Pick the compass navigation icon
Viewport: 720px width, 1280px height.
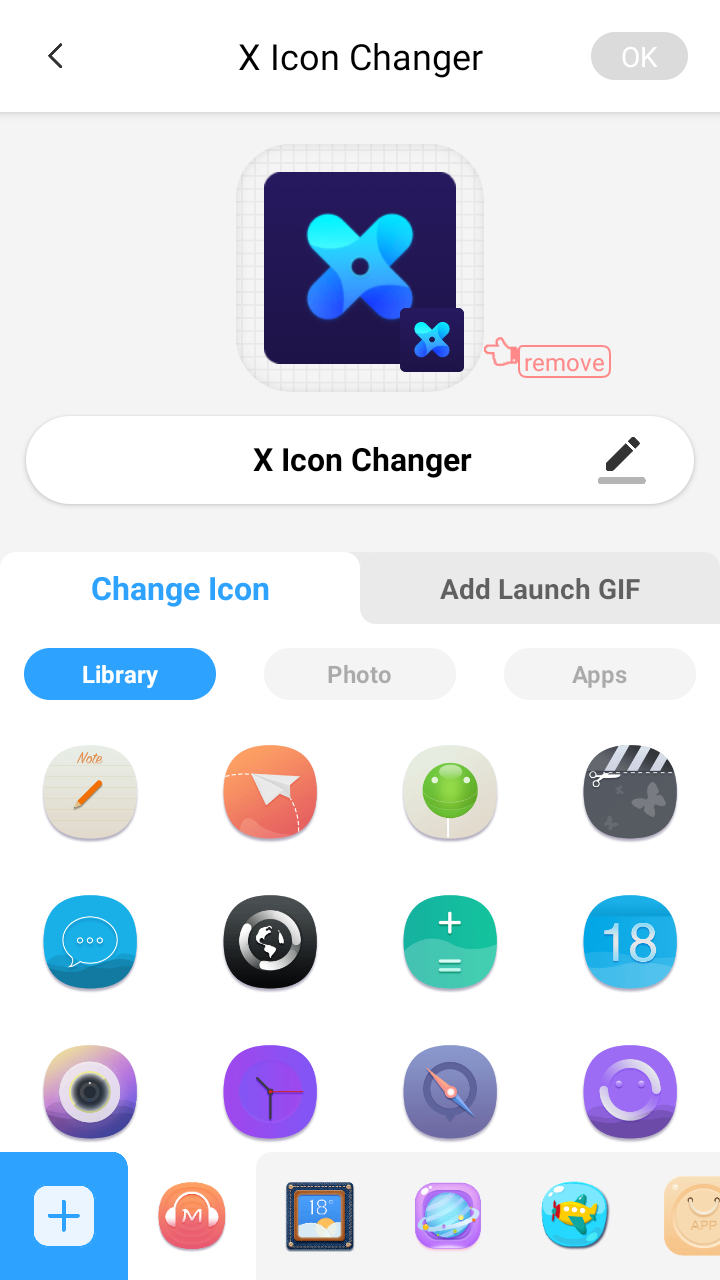coord(450,1092)
